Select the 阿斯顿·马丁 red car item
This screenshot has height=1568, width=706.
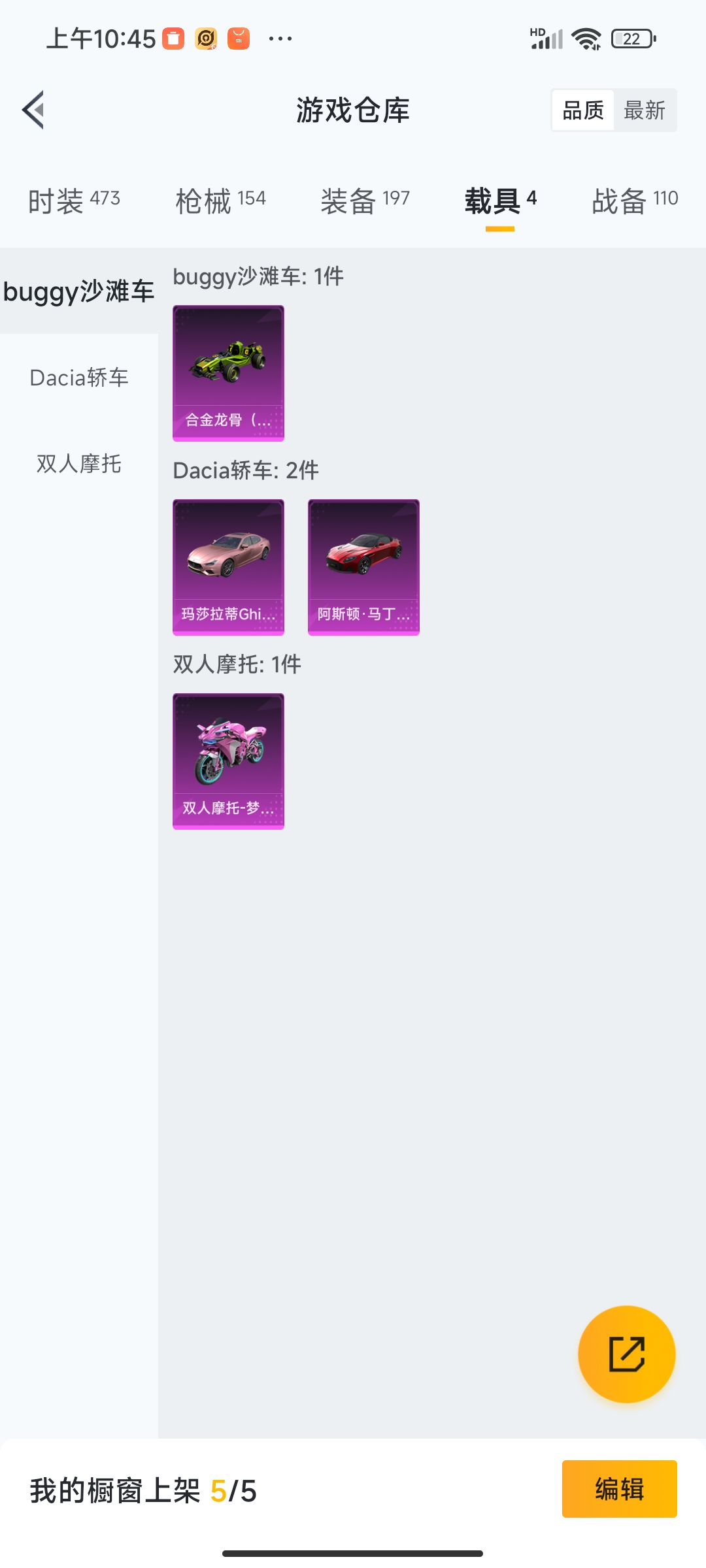pyautogui.click(x=363, y=566)
